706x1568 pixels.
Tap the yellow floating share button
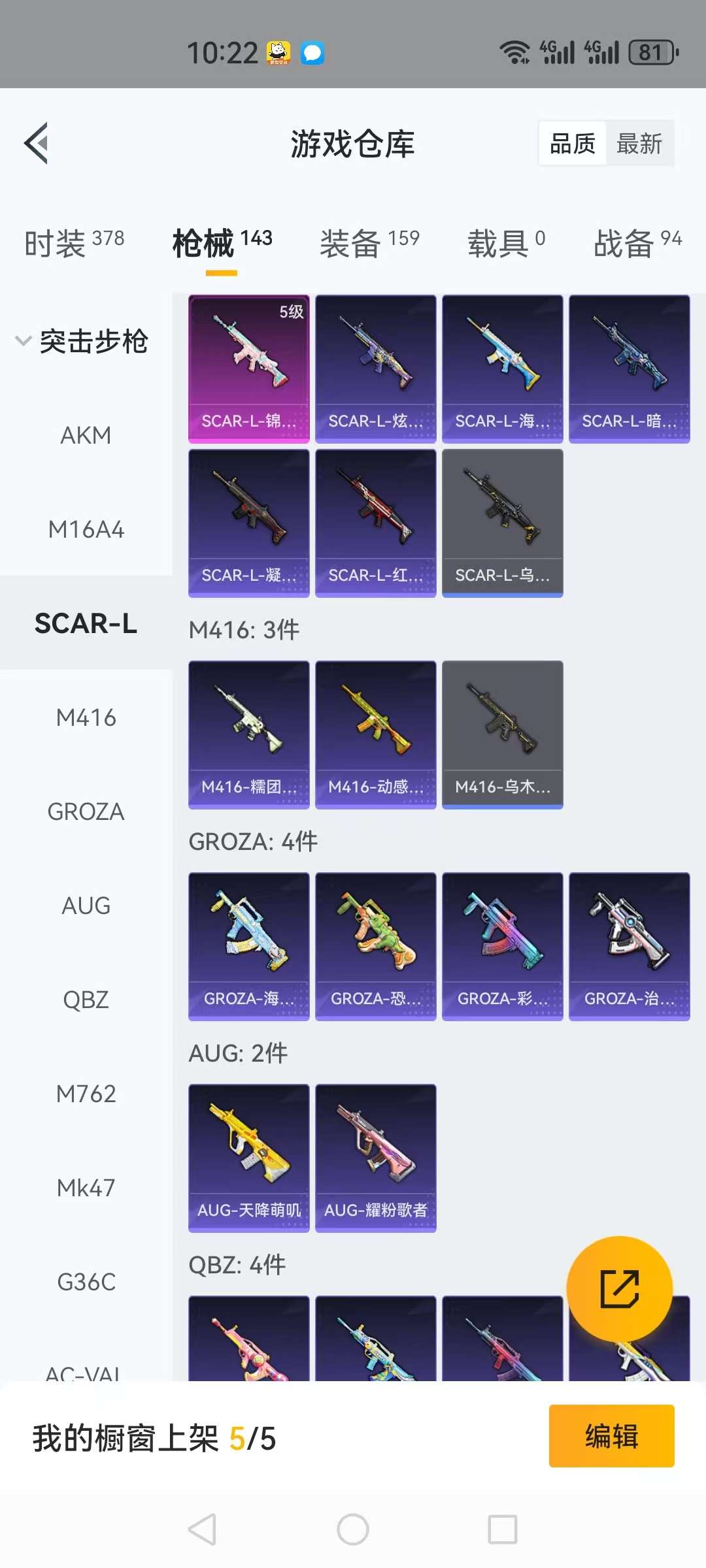tap(619, 1288)
